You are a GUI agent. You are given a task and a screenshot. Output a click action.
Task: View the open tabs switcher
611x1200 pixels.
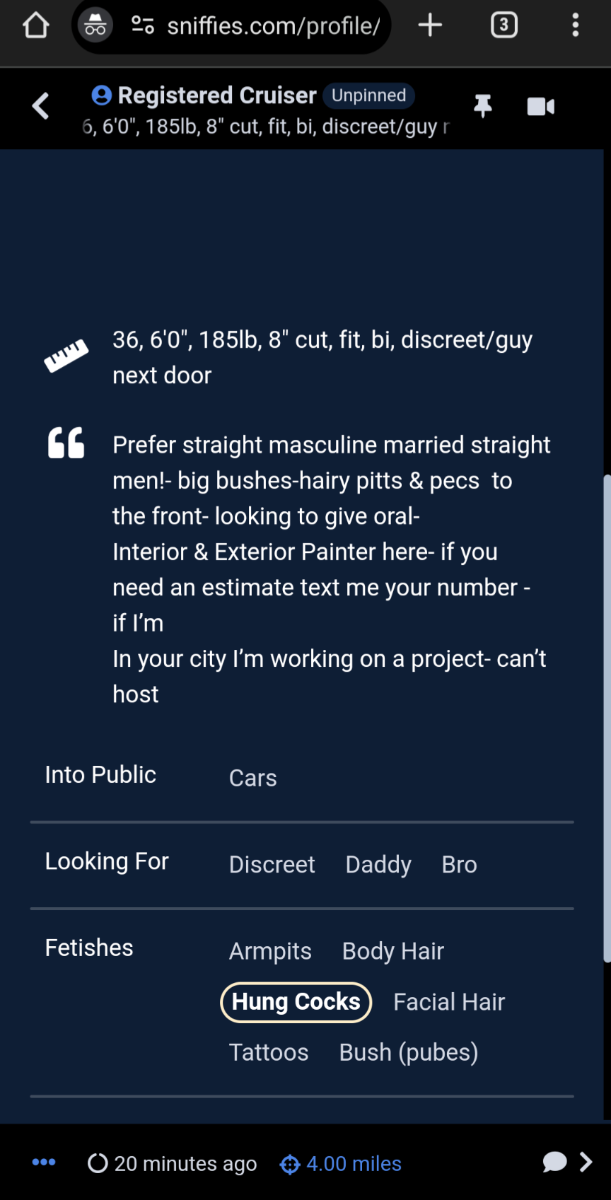pyautogui.click(x=504, y=26)
